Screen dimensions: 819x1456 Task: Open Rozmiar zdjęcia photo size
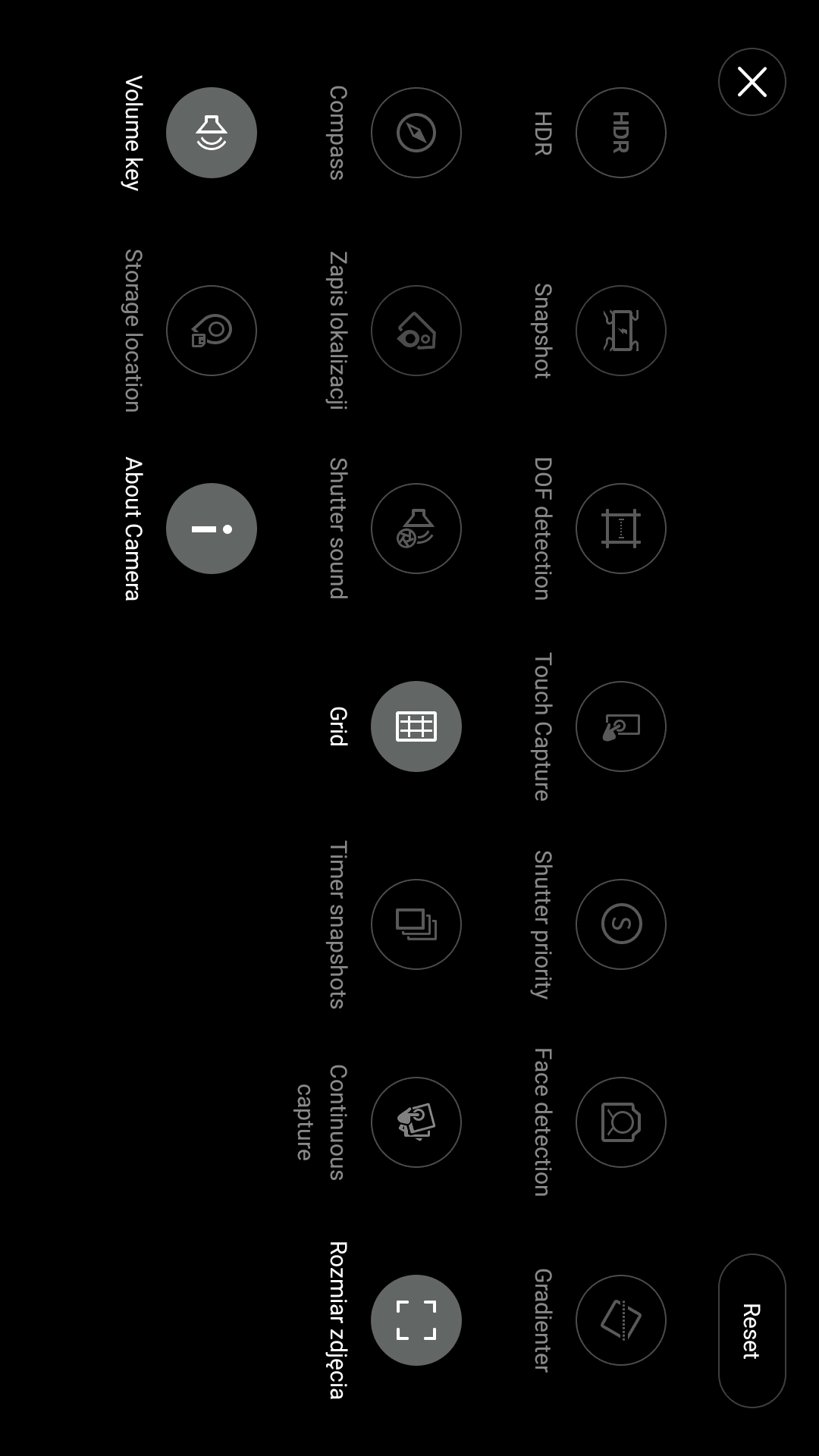click(416, 1320)
